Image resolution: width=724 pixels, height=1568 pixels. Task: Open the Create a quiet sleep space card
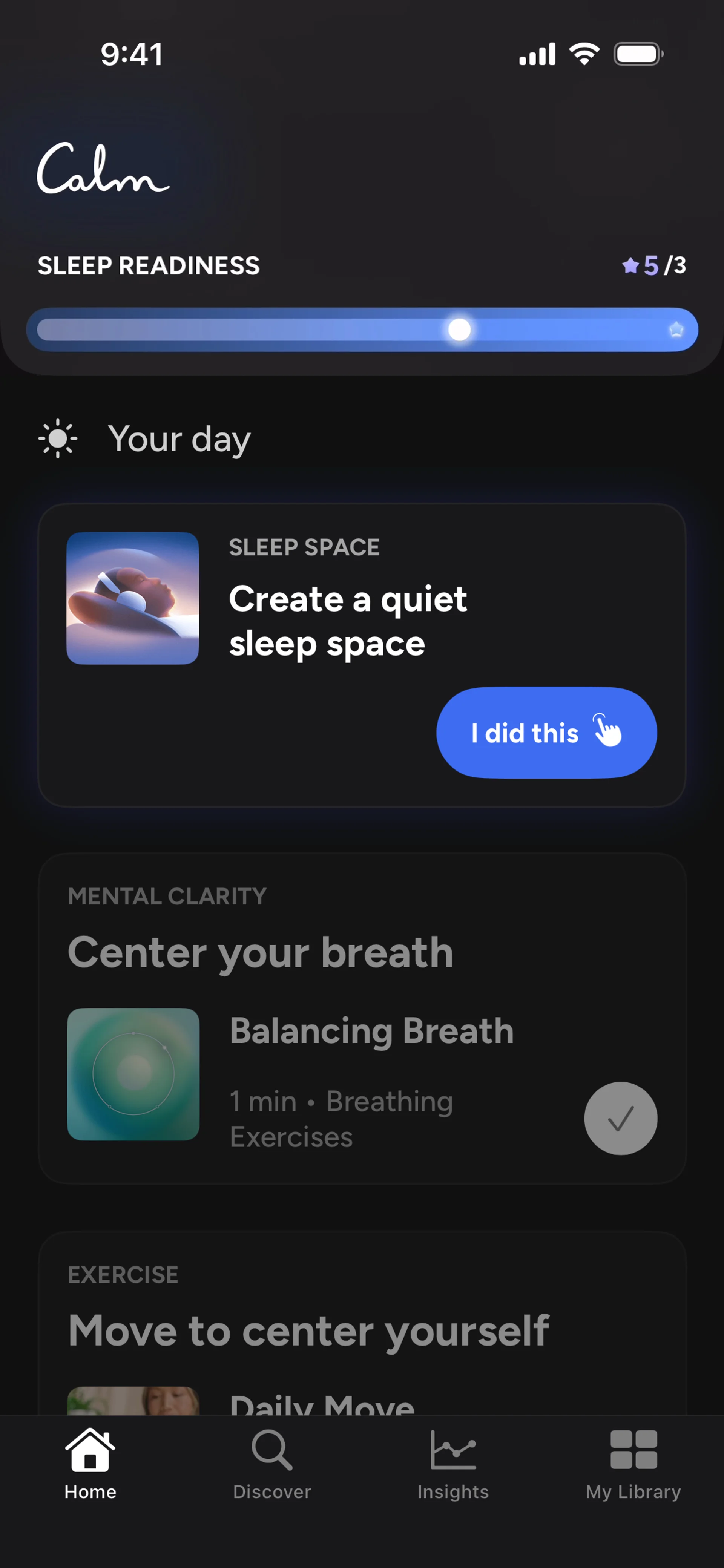(x=347, y=621)
